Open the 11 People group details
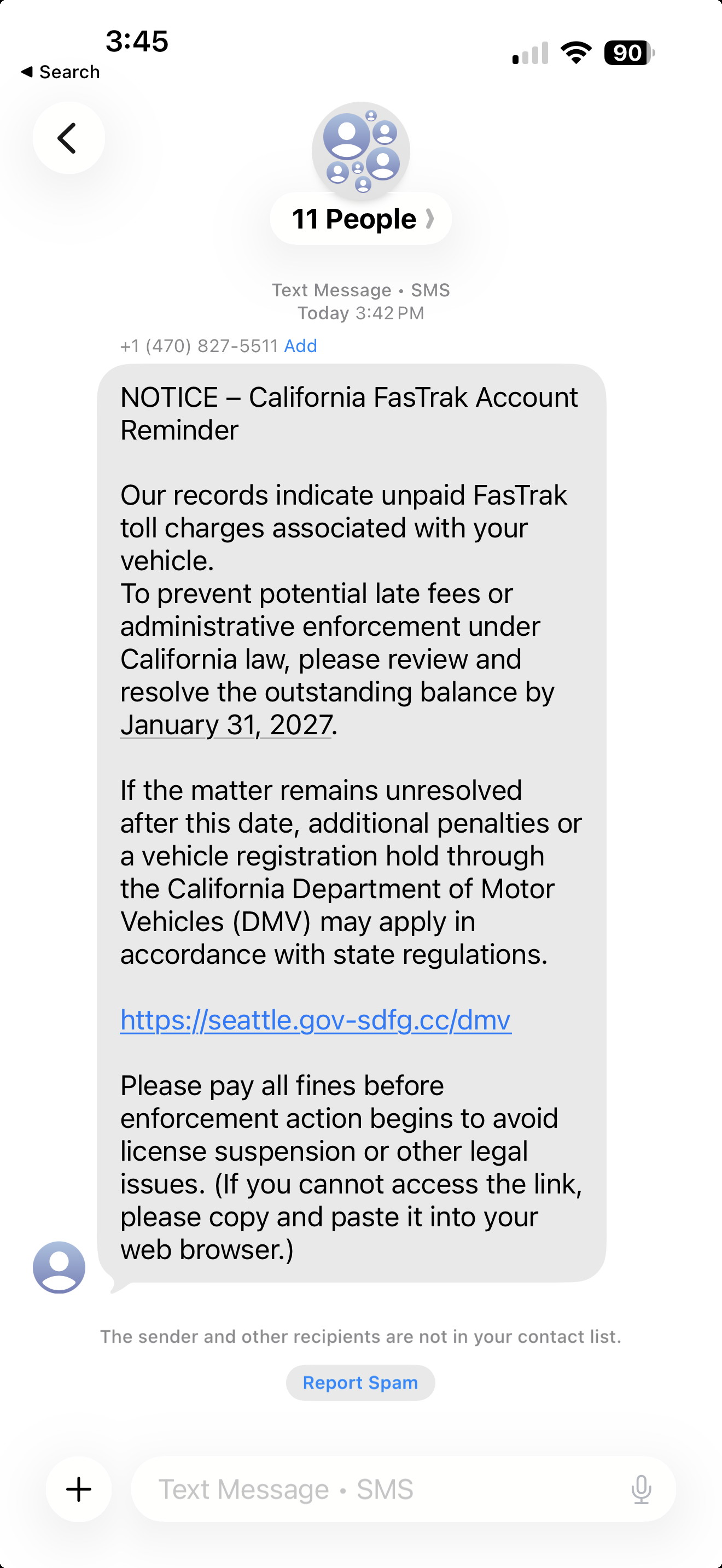The width and height of the screenshot is (722, 1568). 360,219
